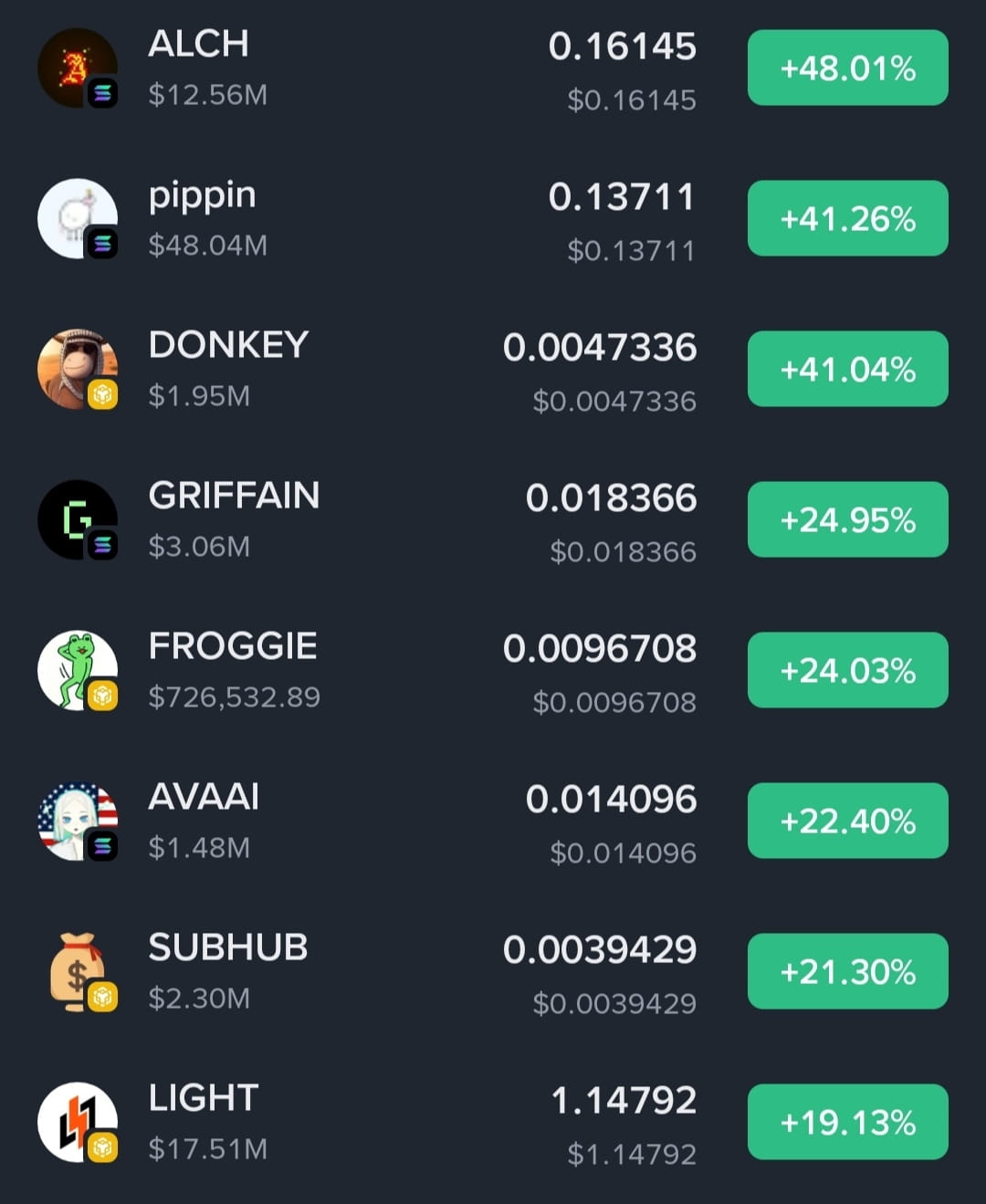Image resolution: width=986 pixels, height=1204 pixels.
Task: Open the ALCH token row
Action: 199,45
